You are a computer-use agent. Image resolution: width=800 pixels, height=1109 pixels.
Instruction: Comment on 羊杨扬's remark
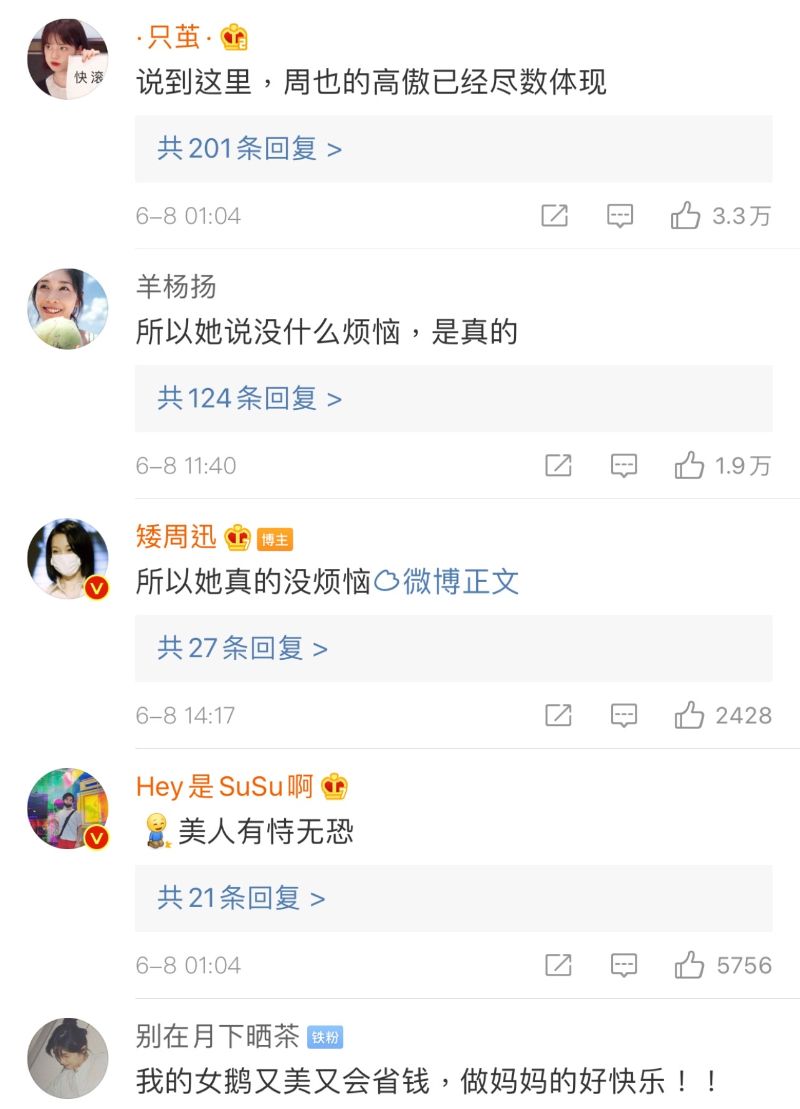(x=624, y=465)
